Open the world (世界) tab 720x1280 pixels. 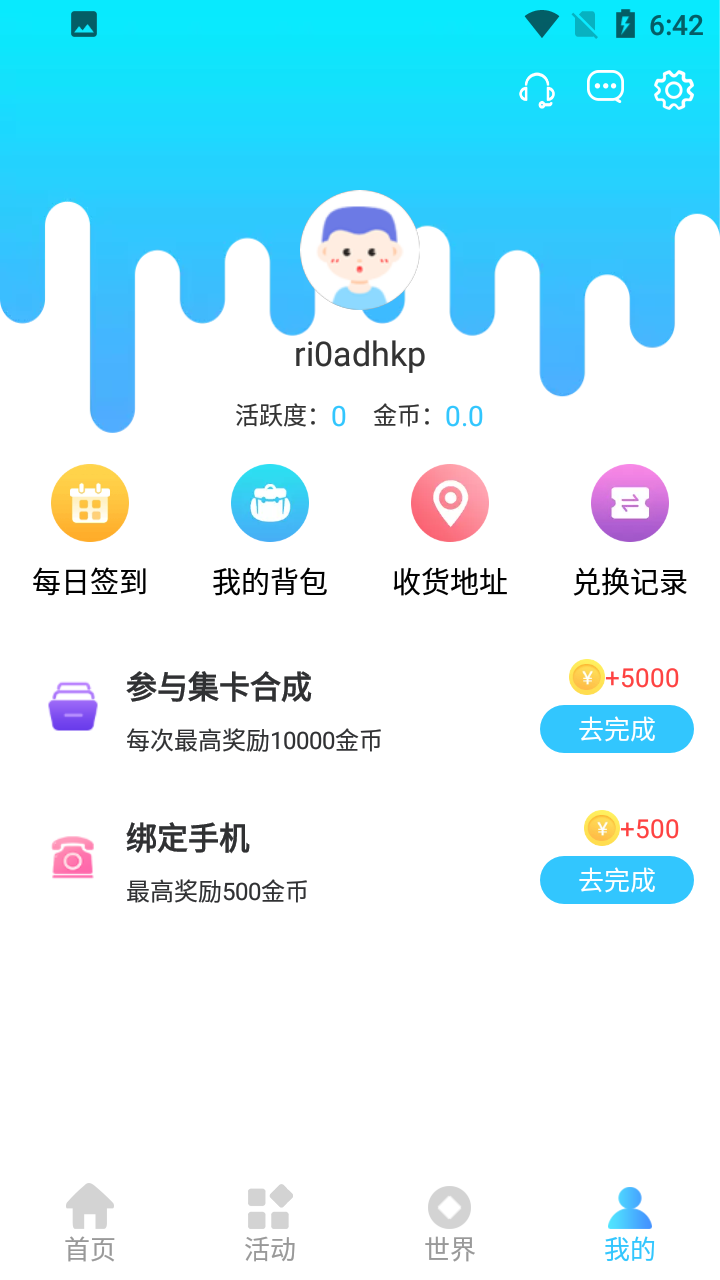[450, 1220]
